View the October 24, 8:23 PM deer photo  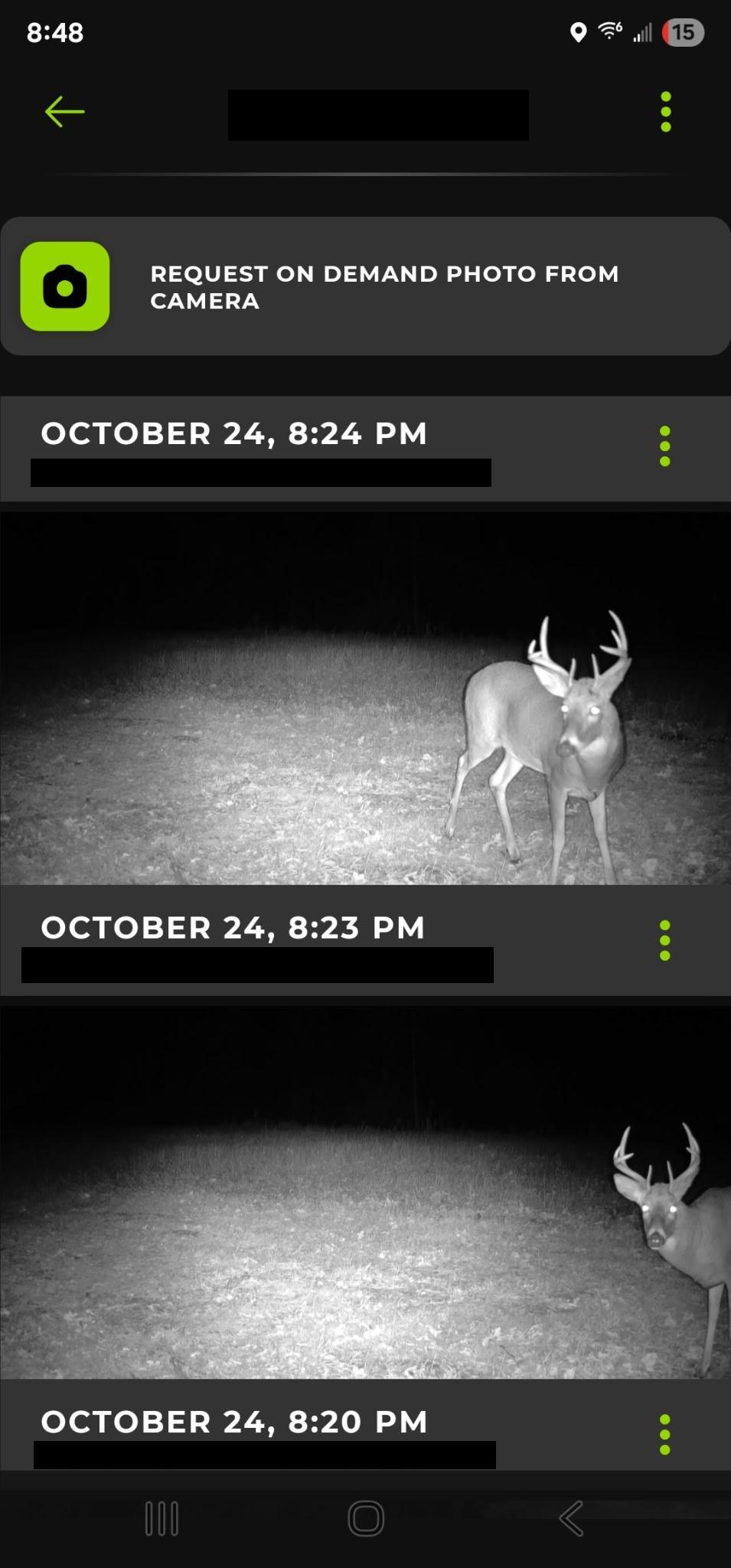click(x=365, y=1193)
